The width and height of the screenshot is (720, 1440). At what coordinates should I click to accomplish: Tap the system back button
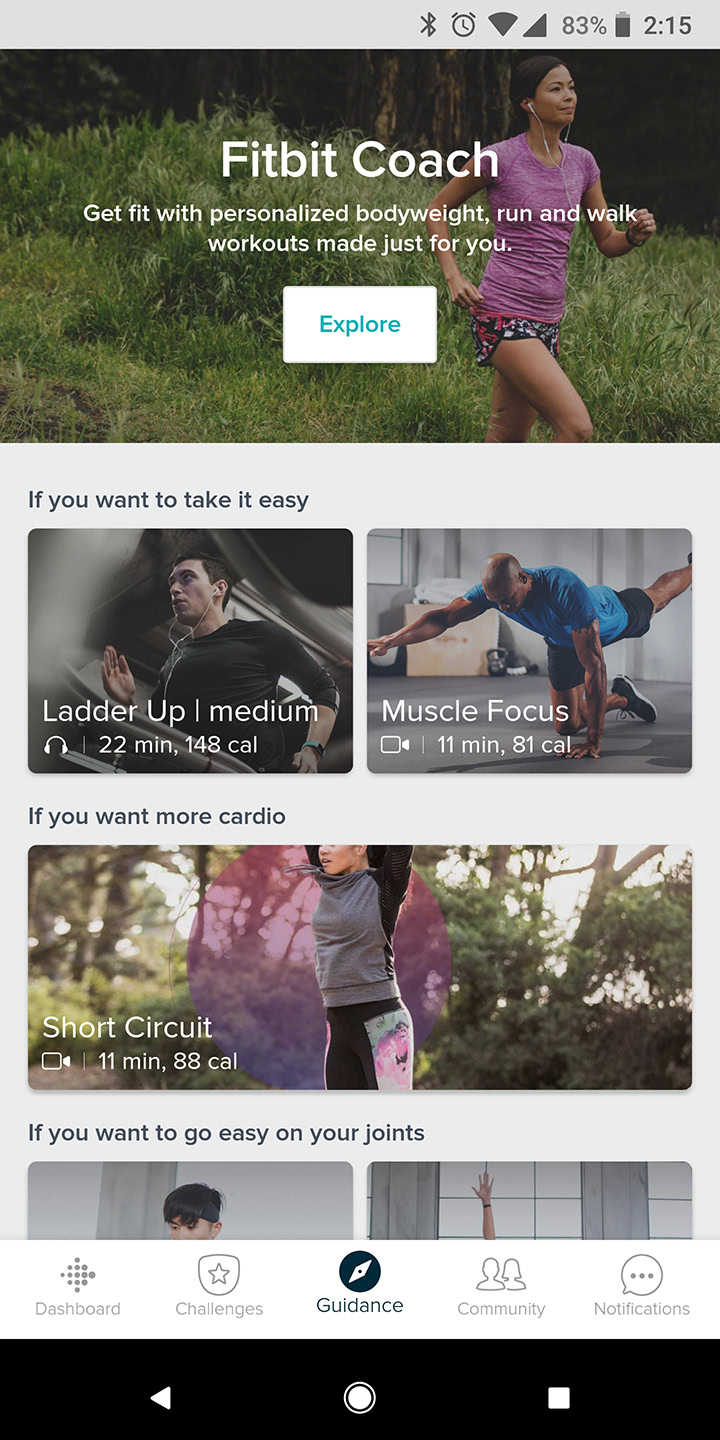tap(160, 1397)
